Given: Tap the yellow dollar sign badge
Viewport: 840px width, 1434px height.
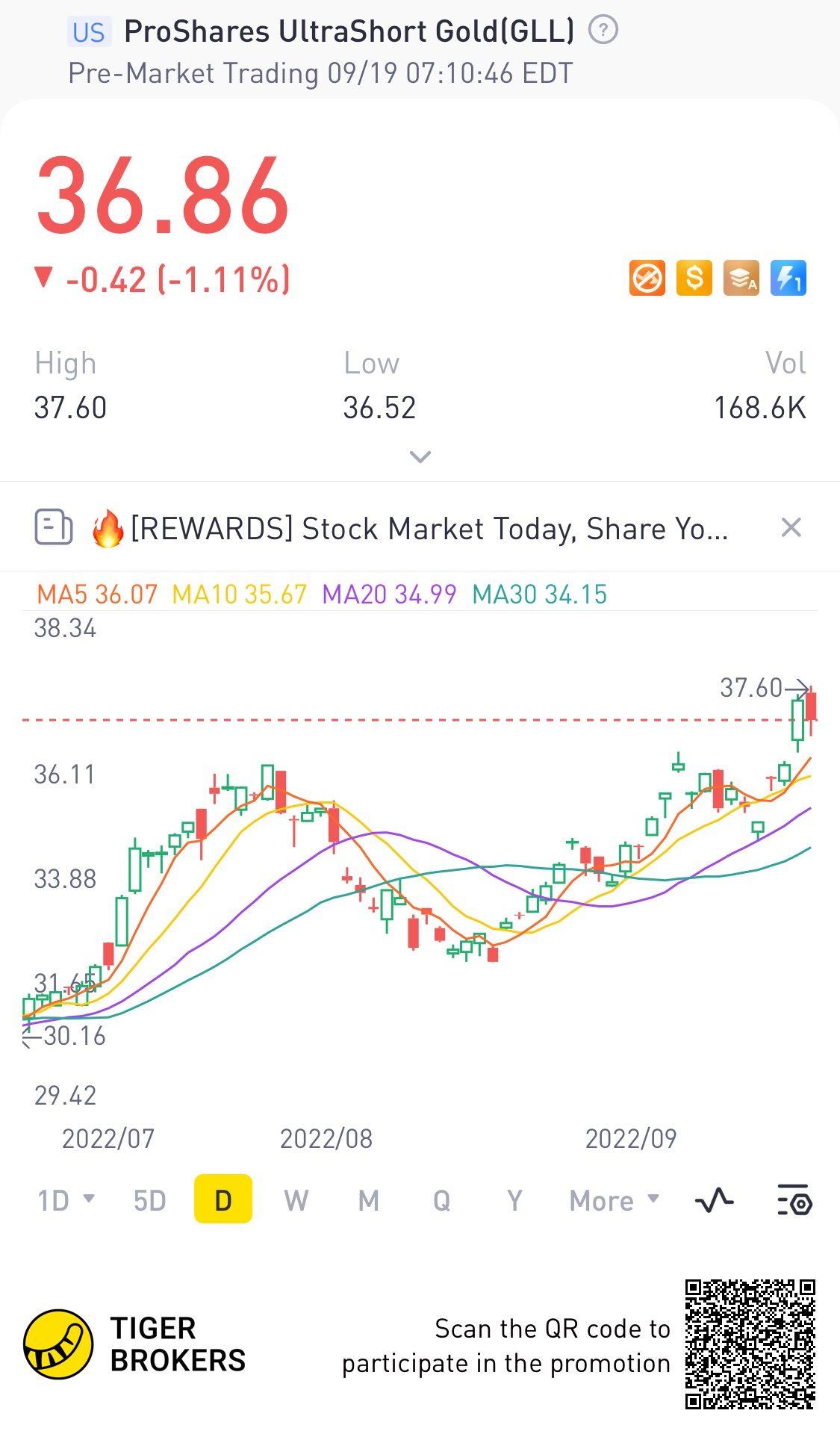Looking at the screenshot, I should 694,279.
